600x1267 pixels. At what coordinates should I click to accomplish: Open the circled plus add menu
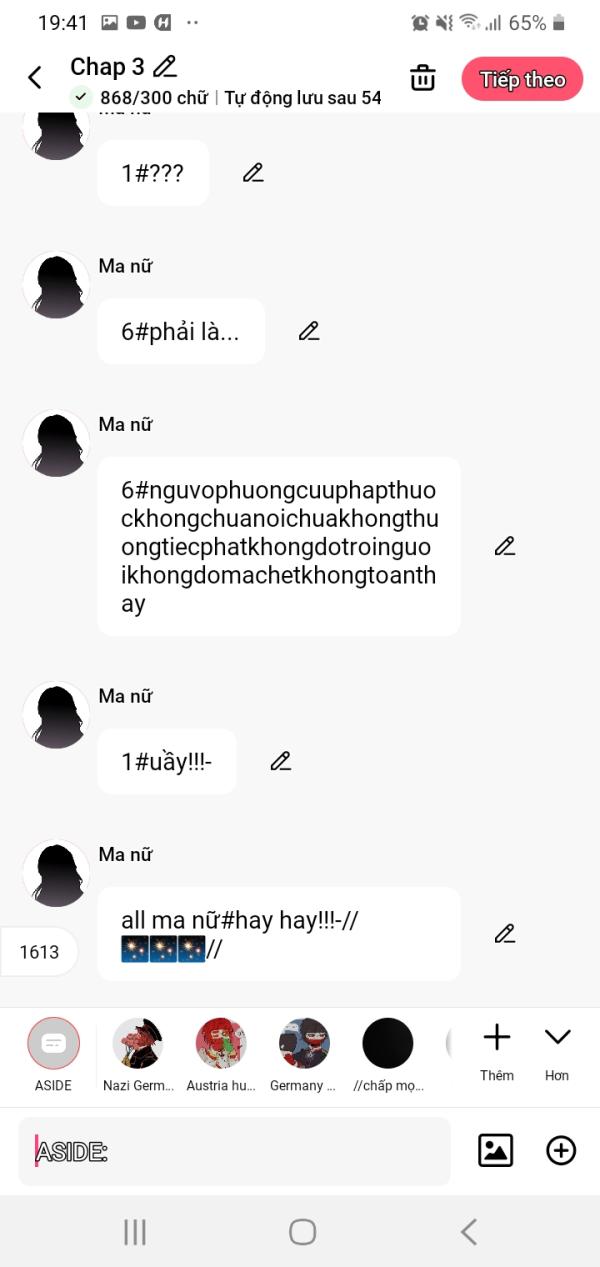(x=561, y=1150)
